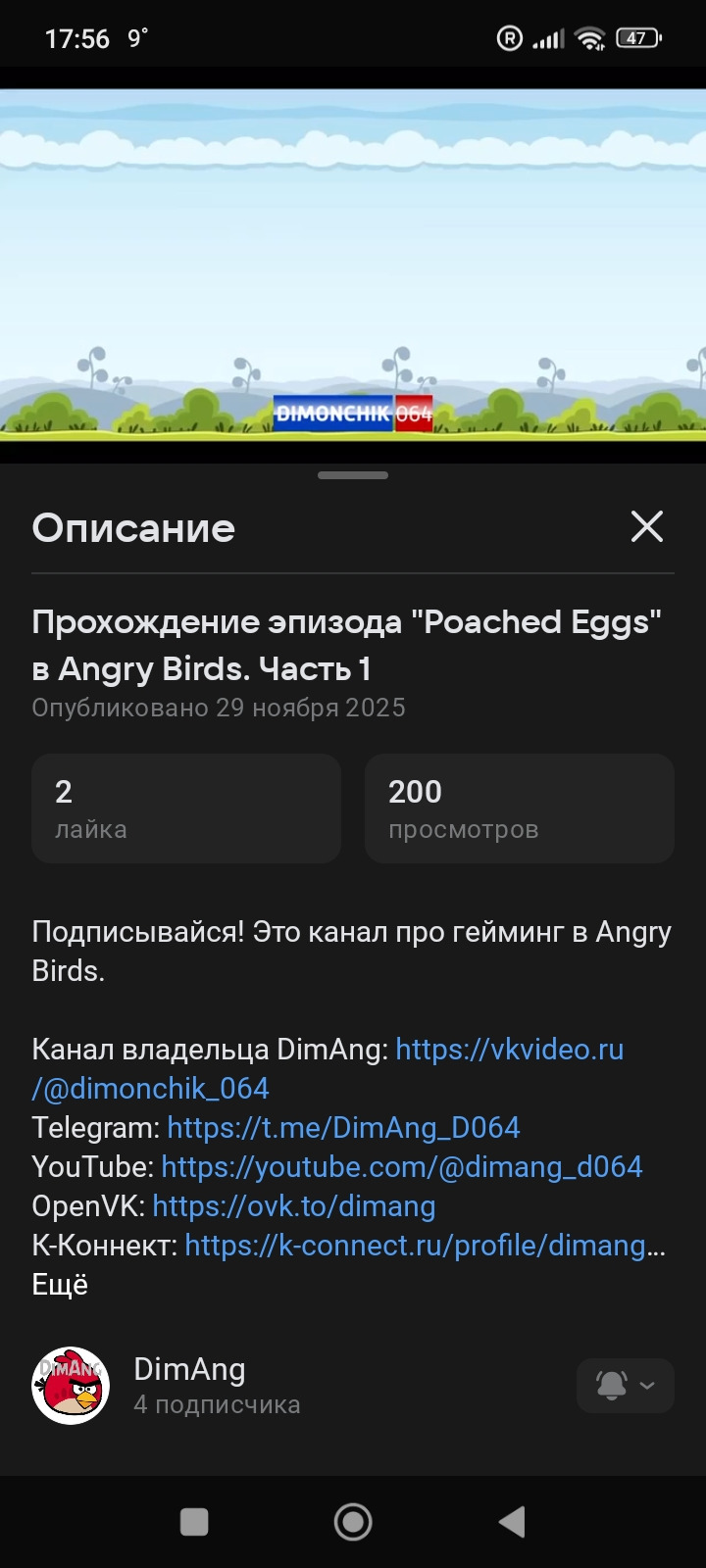Viewport: 706px width, 1568px height.
Task: Open the vkvideo.ru @dimonchik_064 link
Action: pos(509,1050)
